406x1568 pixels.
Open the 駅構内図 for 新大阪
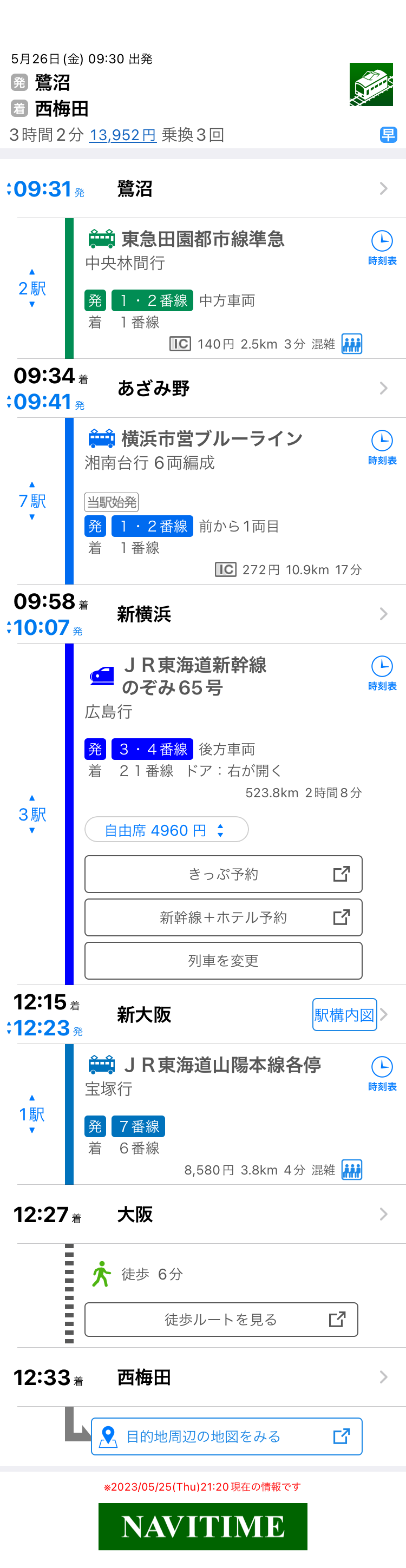click(344, 1015)
